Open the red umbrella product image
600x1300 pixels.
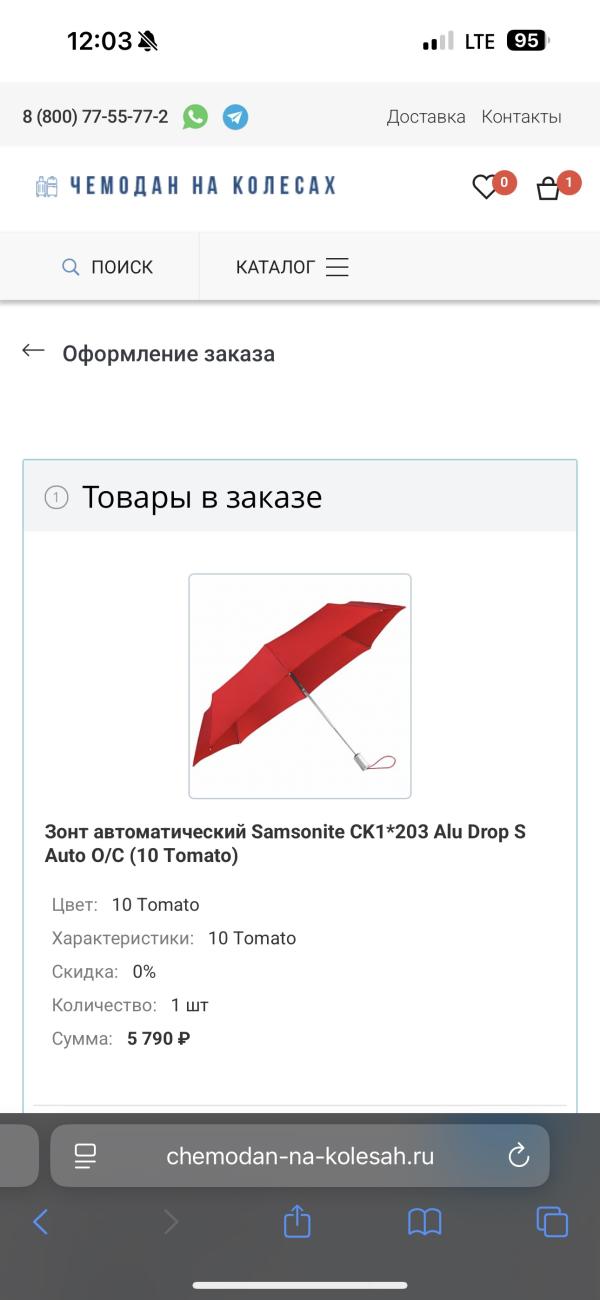tap(300, 686)
